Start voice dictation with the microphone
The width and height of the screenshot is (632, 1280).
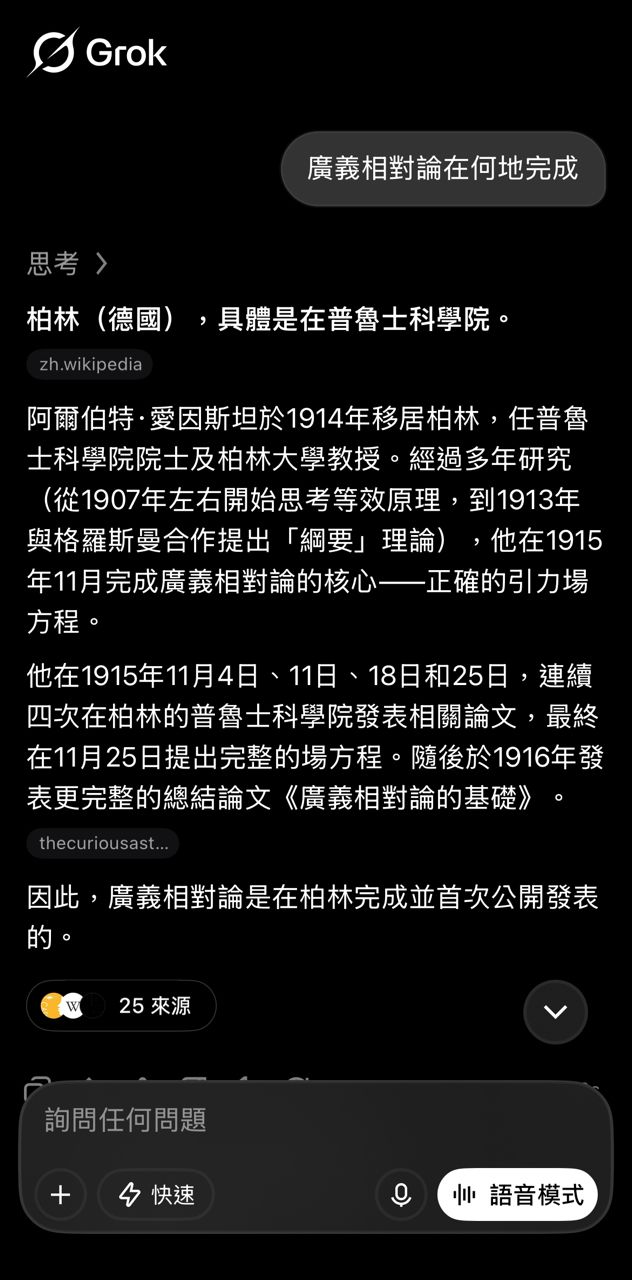coord(401,1194)
